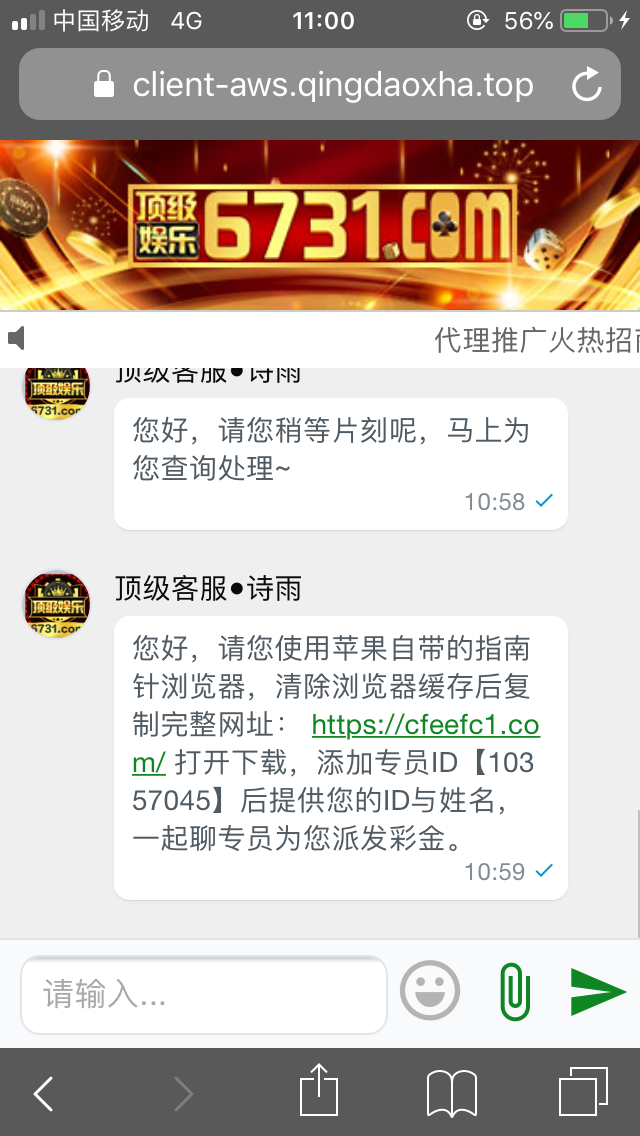Share this page from the browser toolbar
The width and height of the screenshot is (640, 1136).
[319, 1091]
